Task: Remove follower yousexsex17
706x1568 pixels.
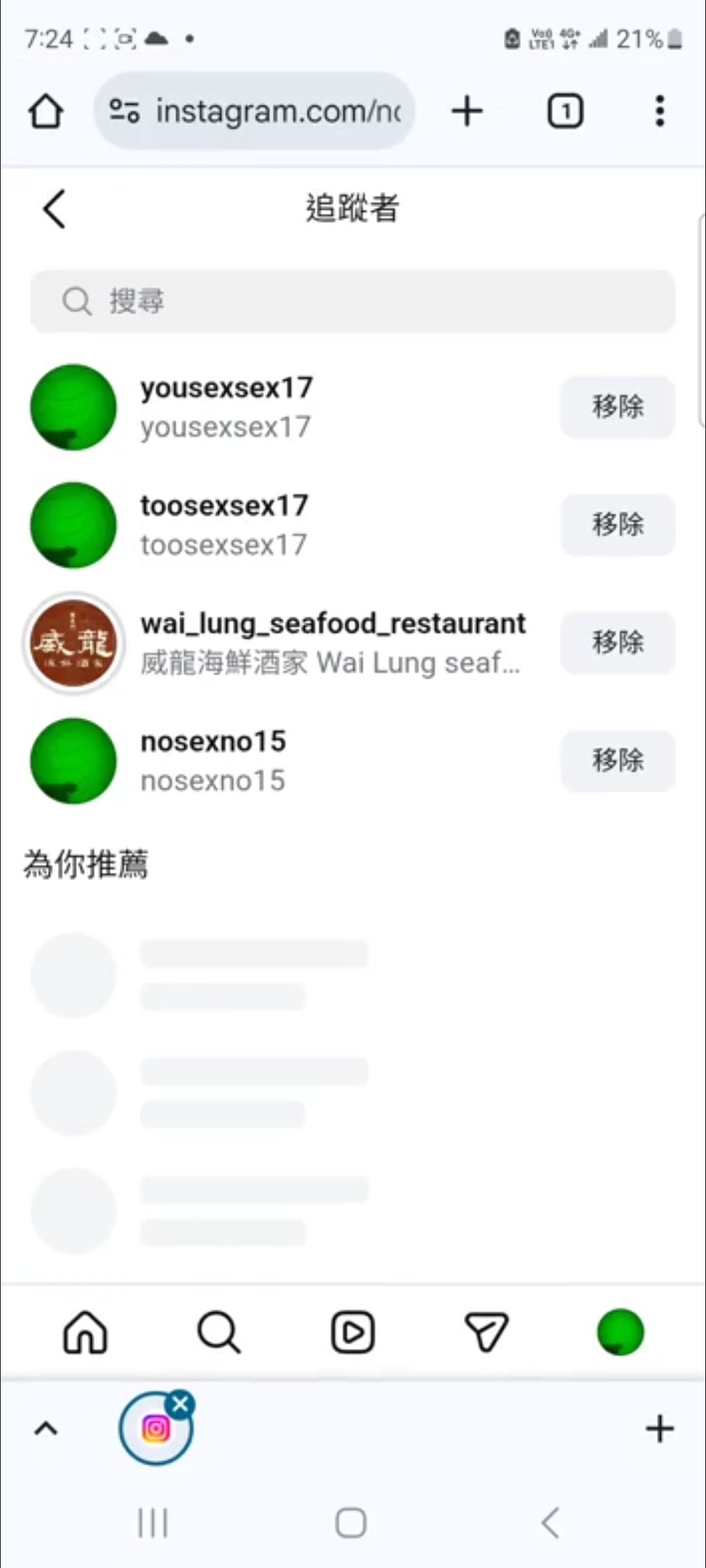Action: pos(618,406)
